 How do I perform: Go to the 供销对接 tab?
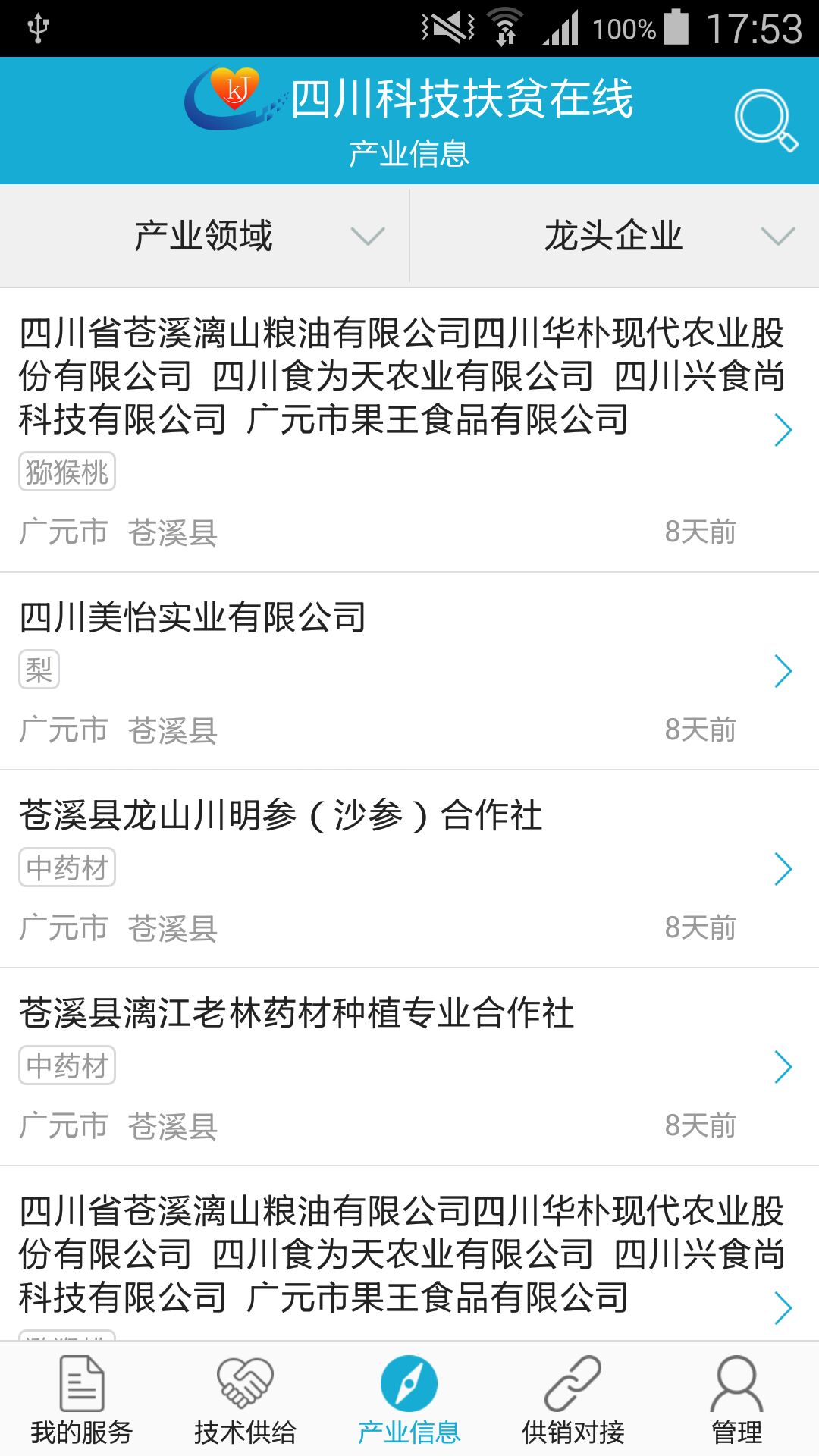(573, 1400)
